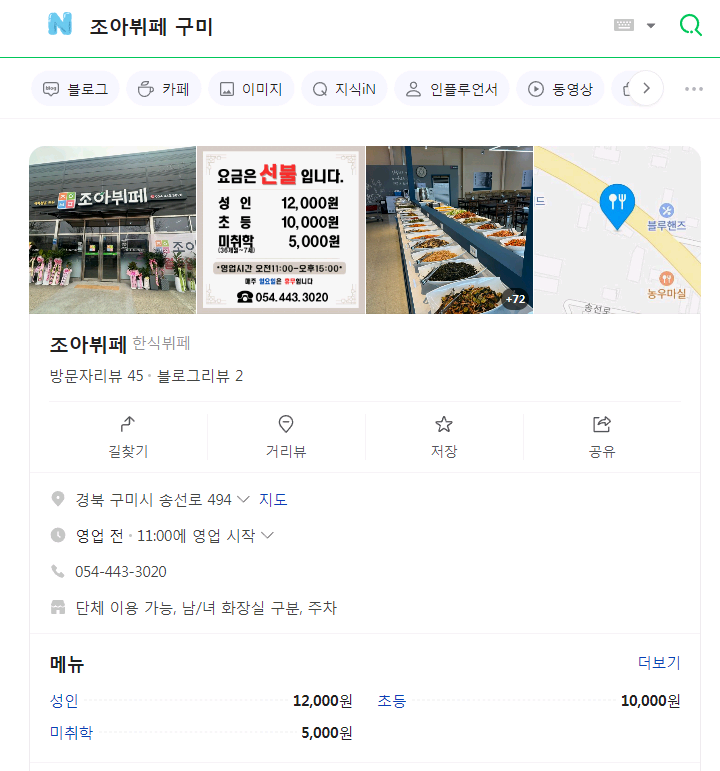Open the storefront photo of 조아뷔페
Viewport: 720px width, 771px height.
(112, 230)
